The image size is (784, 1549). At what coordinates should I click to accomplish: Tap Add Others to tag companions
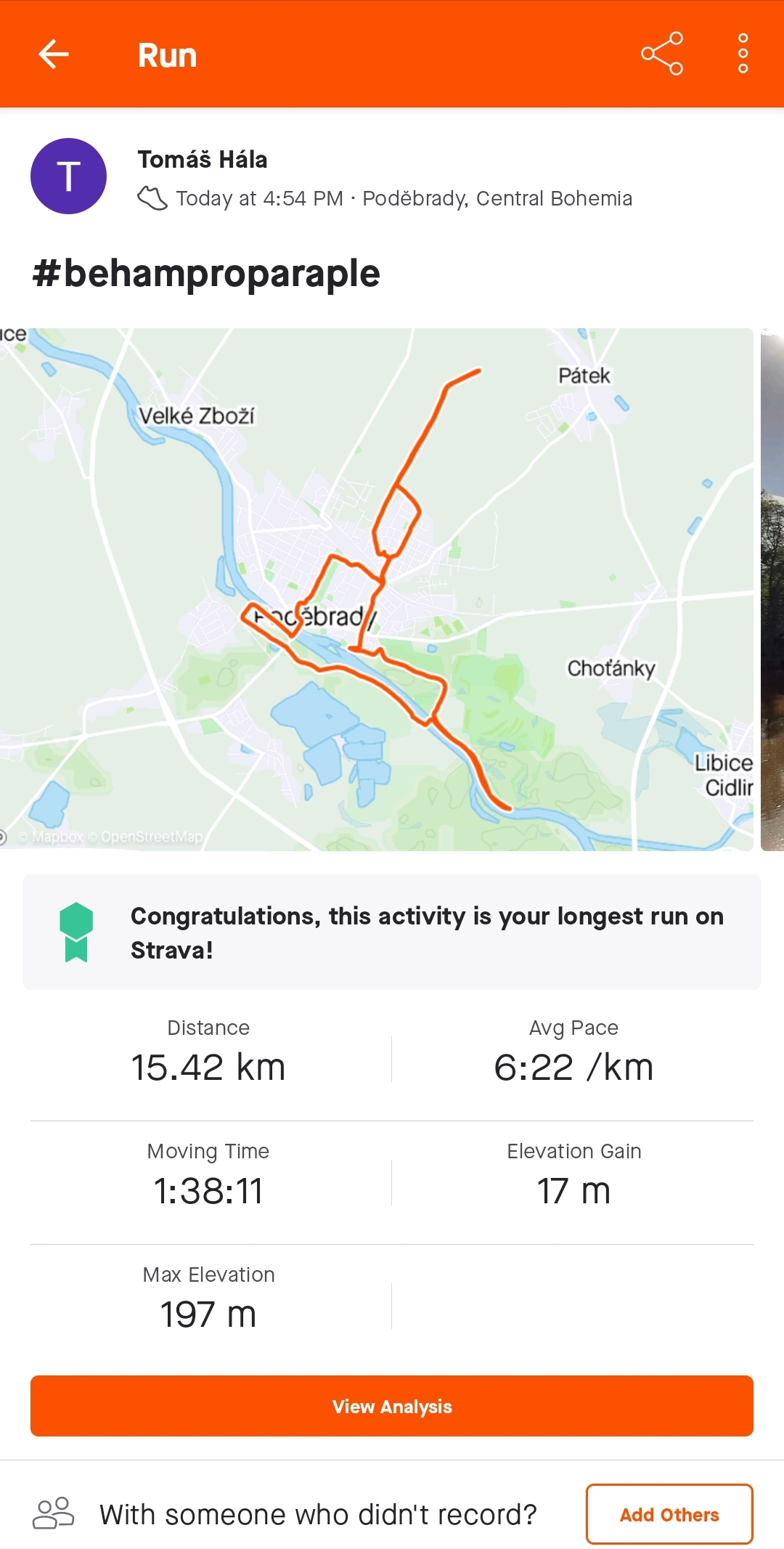(669, 1514)
